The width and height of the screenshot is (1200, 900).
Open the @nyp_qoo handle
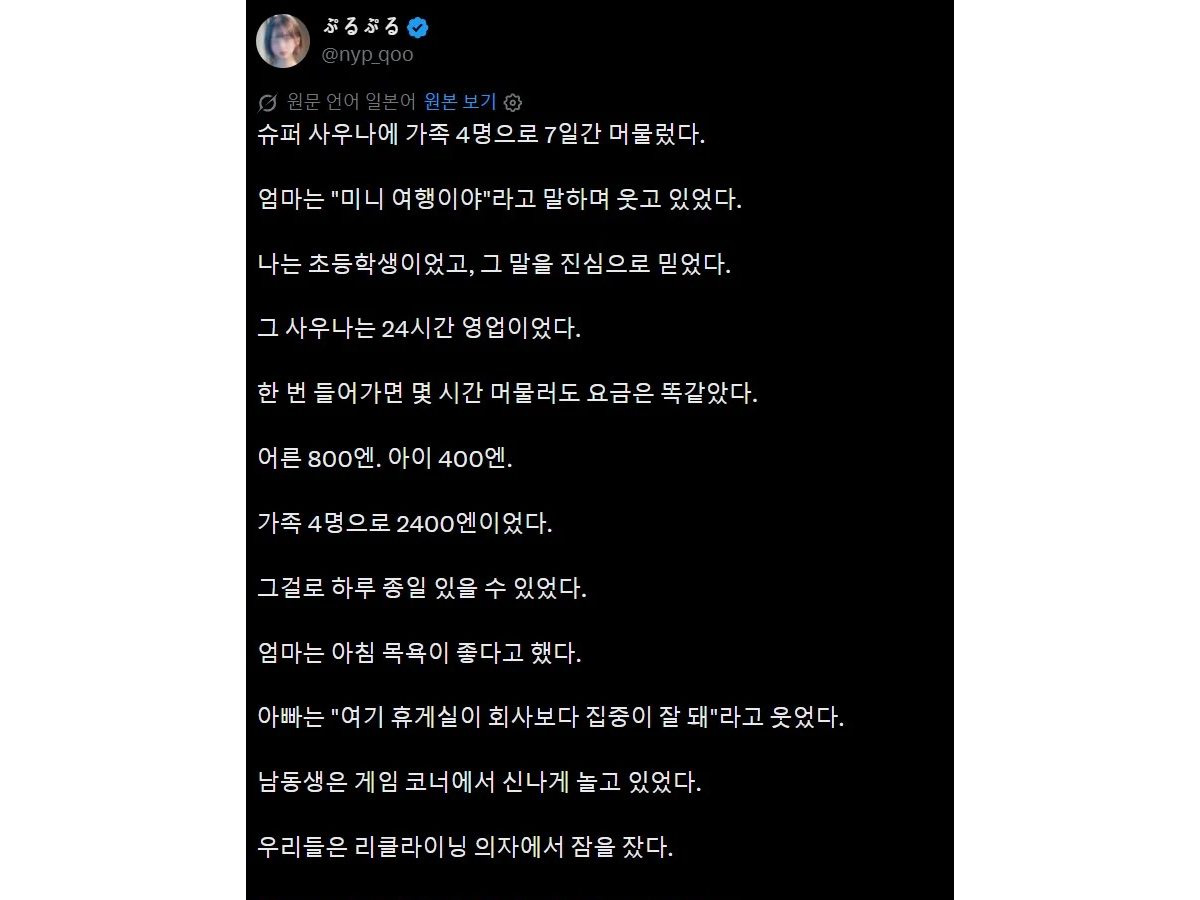pyautogui.click(x=368, y=55)
